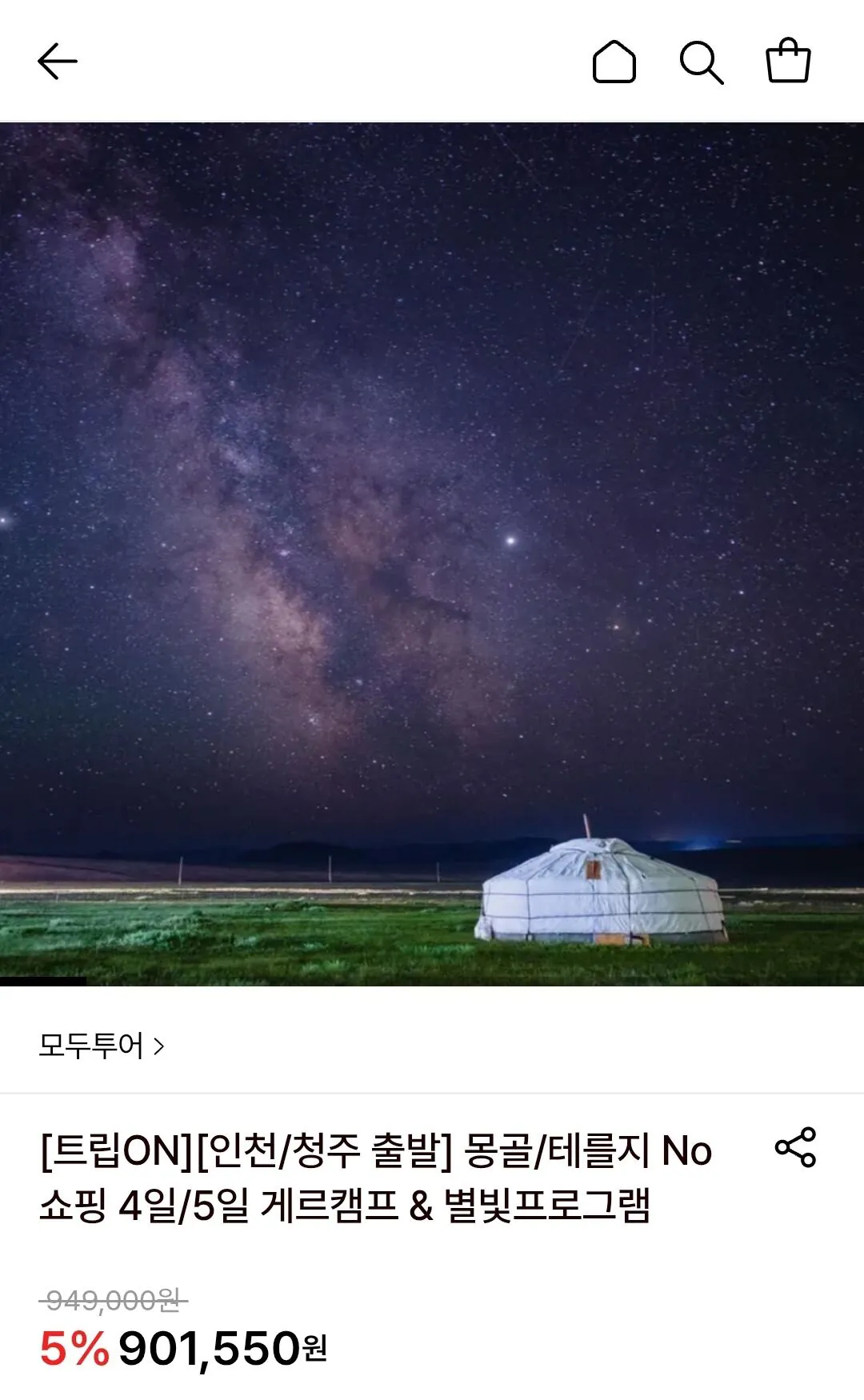Screen dimensions: 864x1400
Task: Open search from the top bar
Action: 702,62
